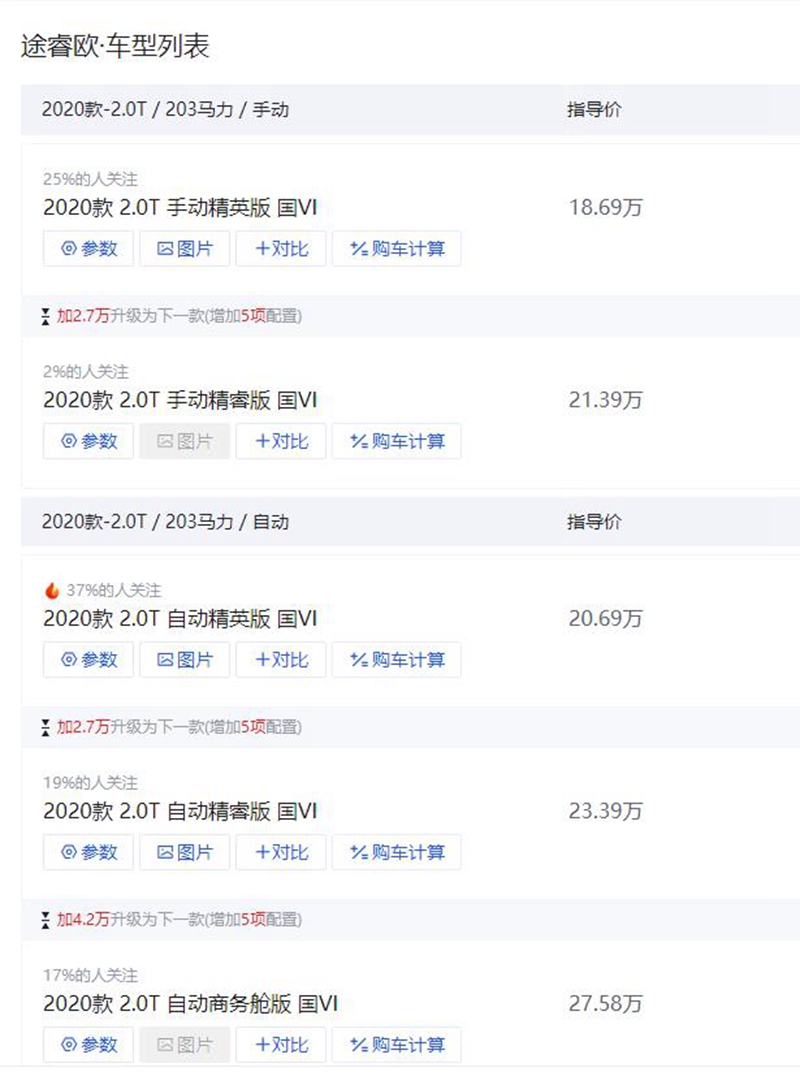Viewport: 800px width, 1072px height.
Task: Open 图片 for 2.0T 自动精英版
Action: coord(184,660)
